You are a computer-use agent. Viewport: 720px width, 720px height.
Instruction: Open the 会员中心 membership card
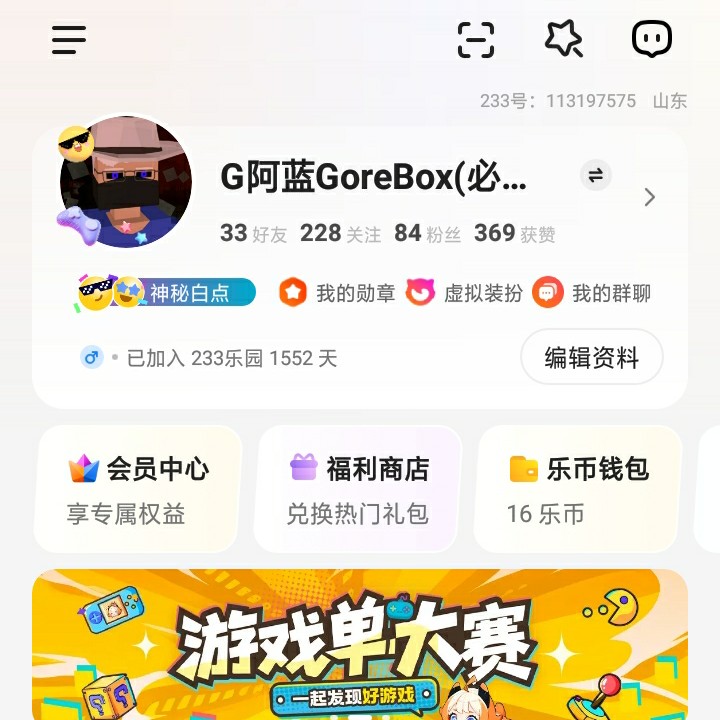(138, 489)
